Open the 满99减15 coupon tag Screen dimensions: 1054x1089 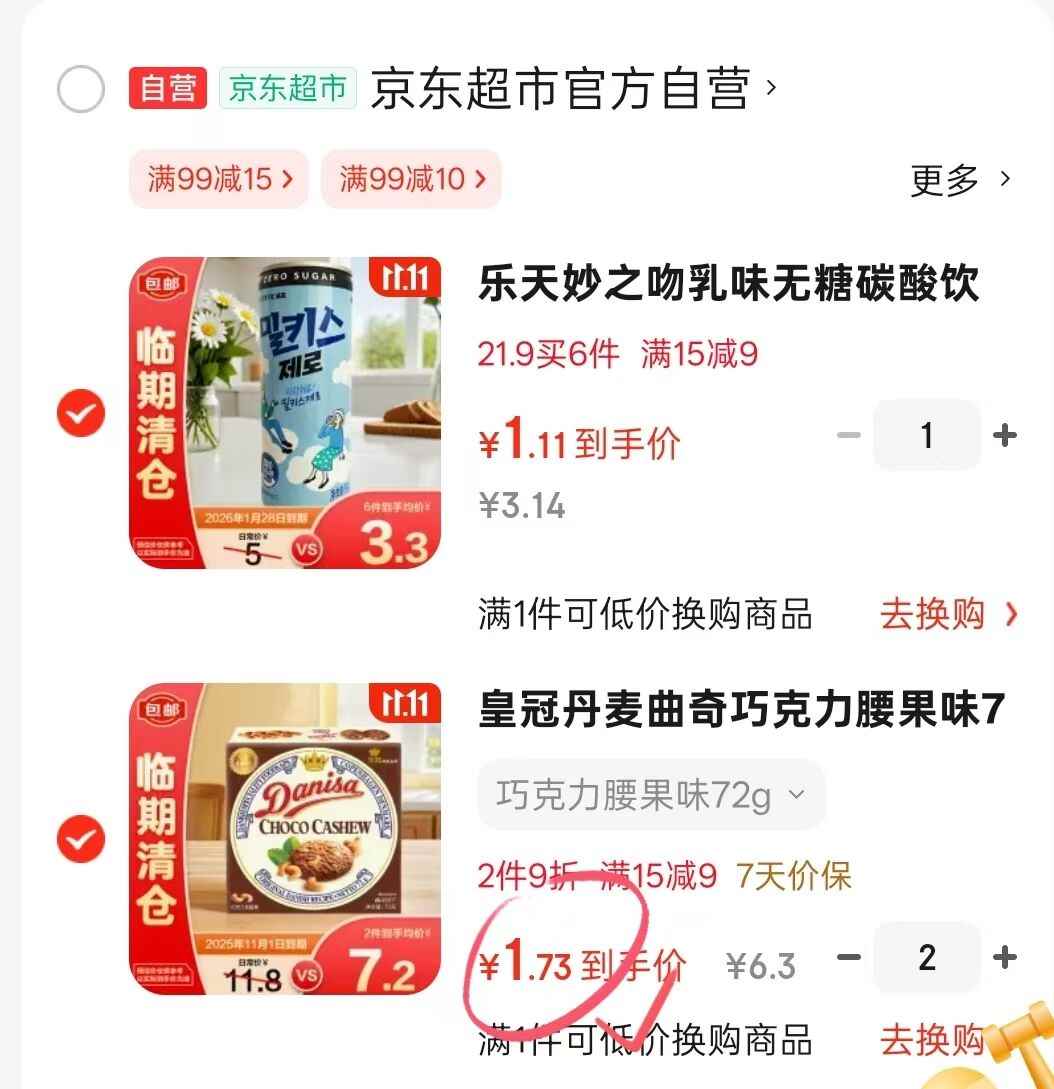coord(218,179)
